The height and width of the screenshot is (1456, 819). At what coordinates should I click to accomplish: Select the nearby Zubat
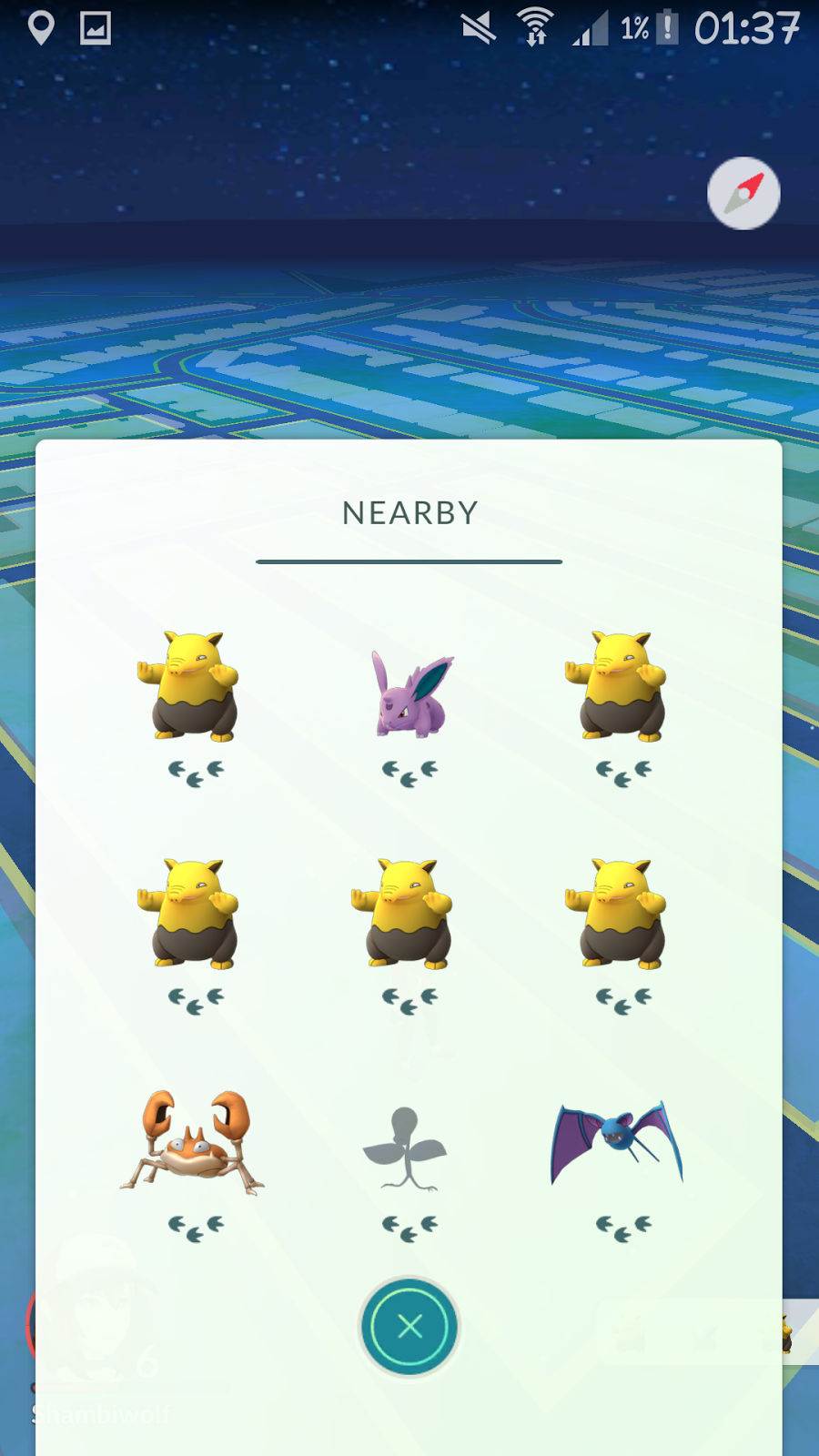617,1143
